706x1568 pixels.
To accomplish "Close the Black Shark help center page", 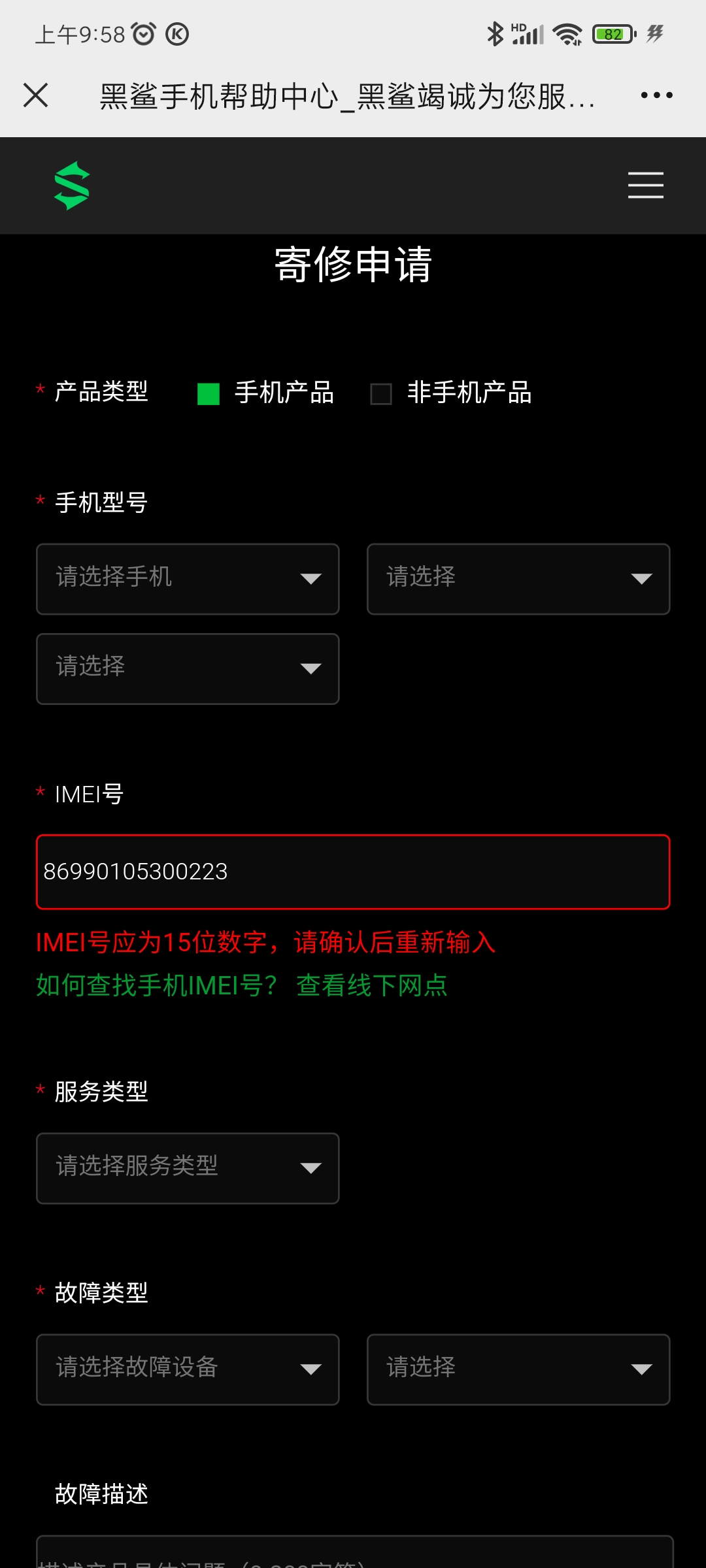I will point(36,95).
